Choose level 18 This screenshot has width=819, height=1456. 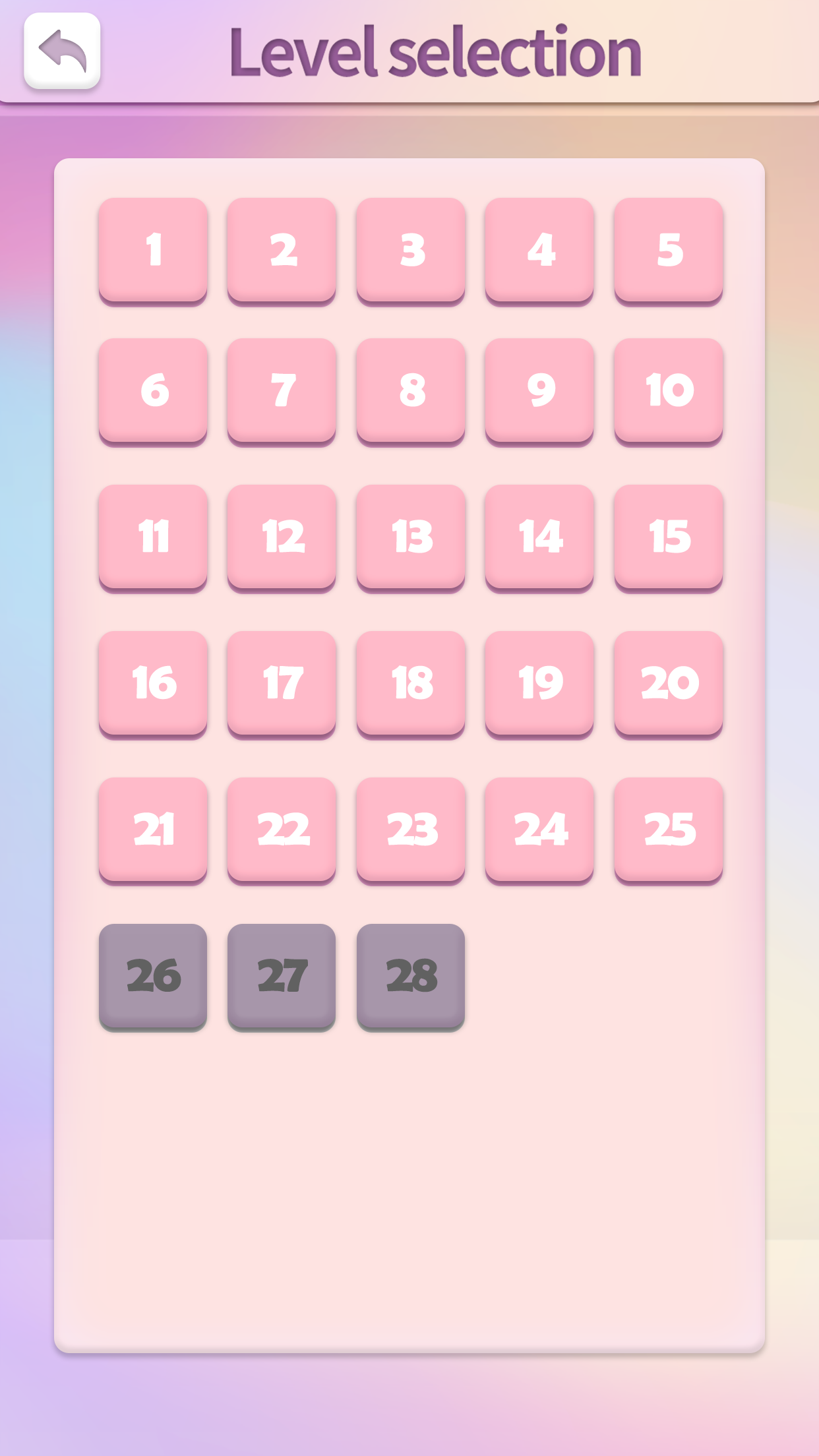411,683
